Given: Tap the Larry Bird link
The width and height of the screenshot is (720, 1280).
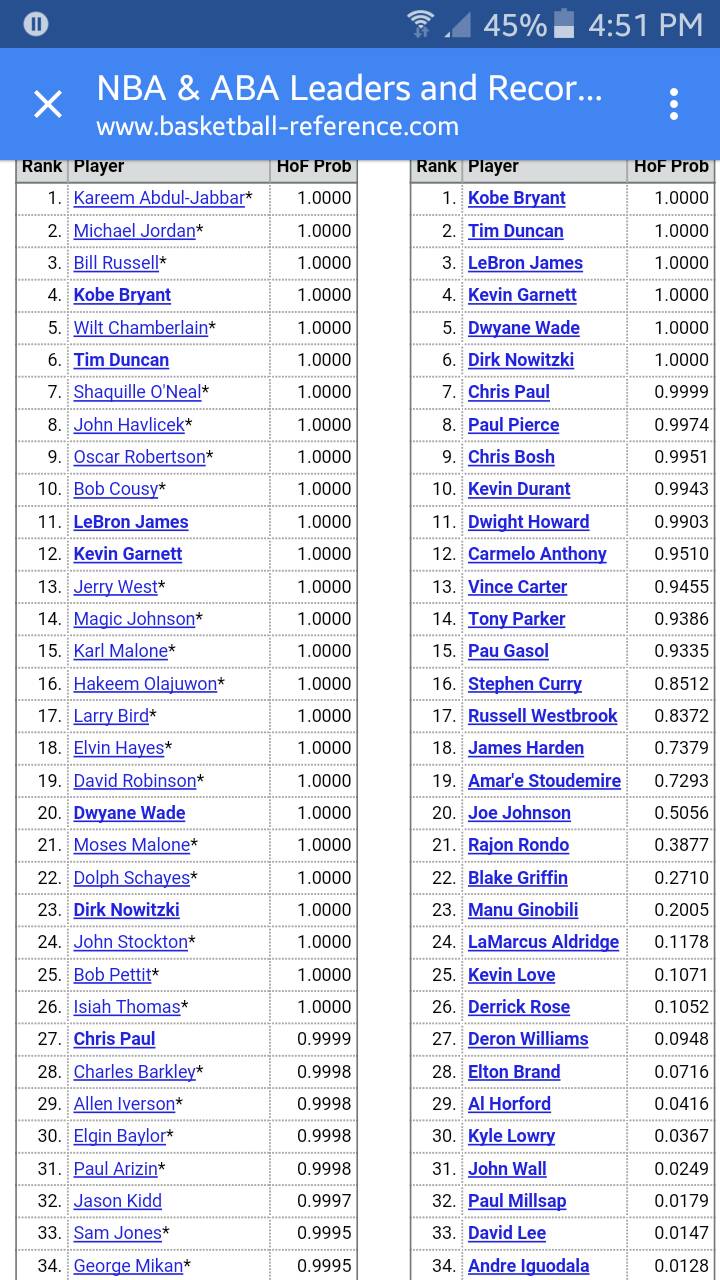Looking at the screenshot, I should pos(110,716).
